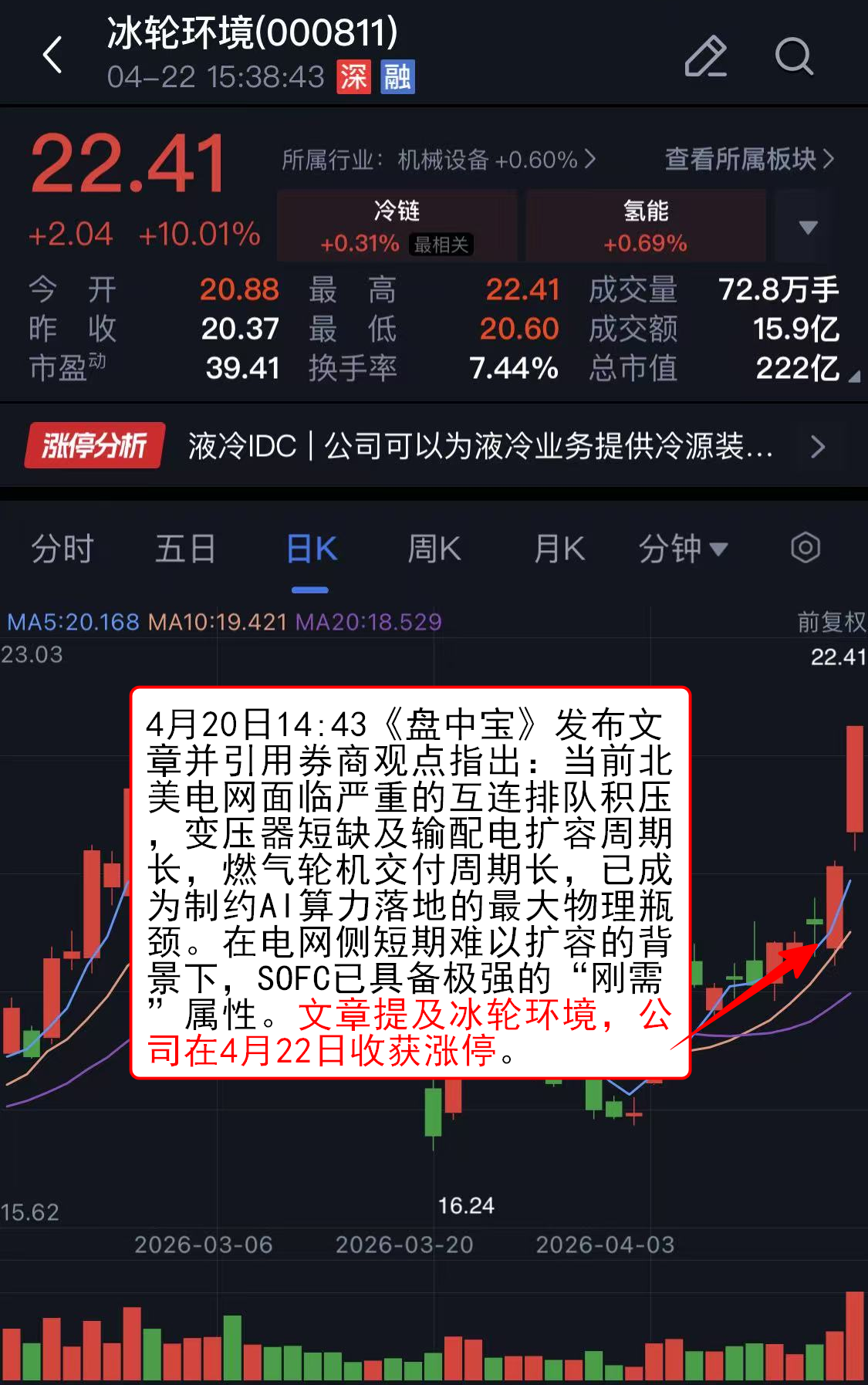Expand more quote details beside 总市值

pyautogui.click(x=853, y=377)
